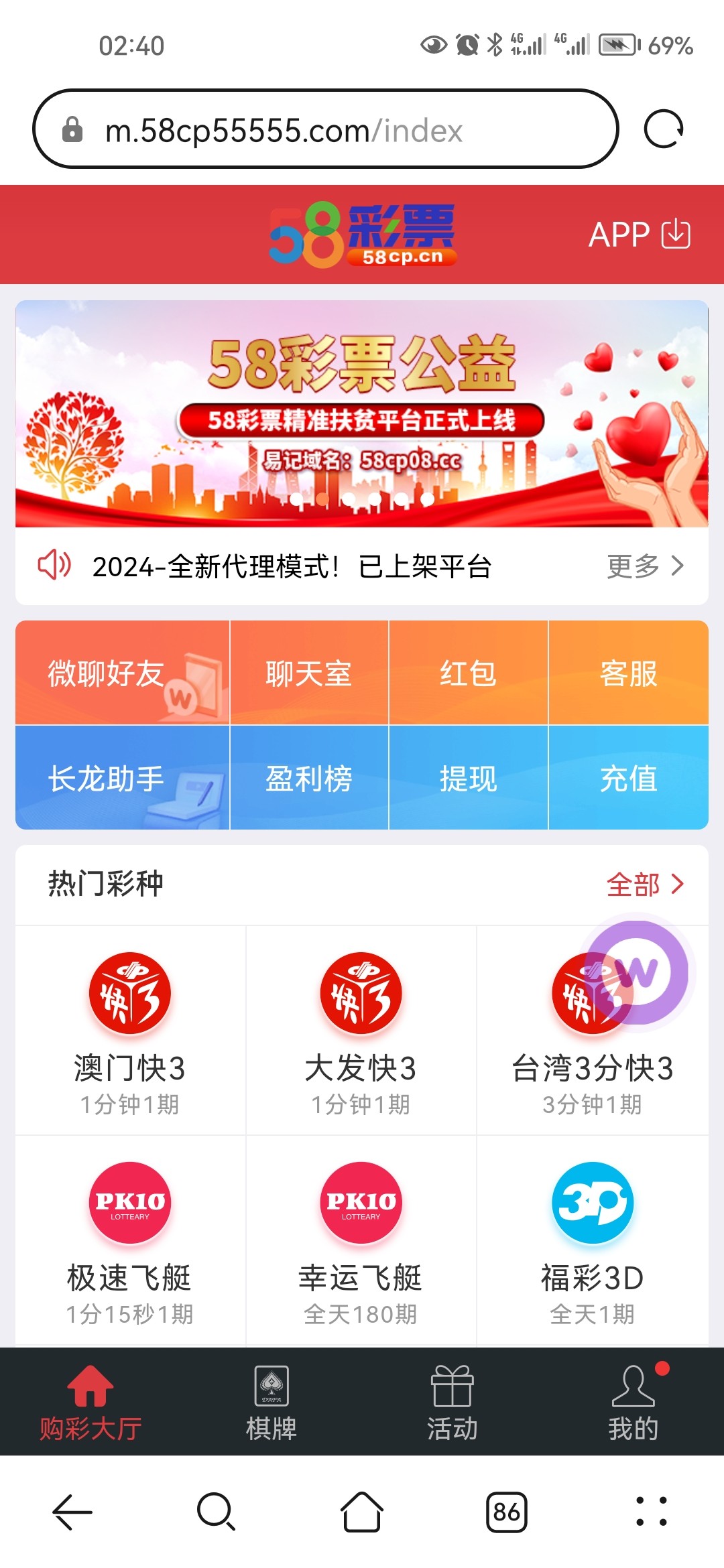Tap 更多 to see more announcements
Image resolution: width=724 pixels, height=1568 pixels.
click(633, 566)
